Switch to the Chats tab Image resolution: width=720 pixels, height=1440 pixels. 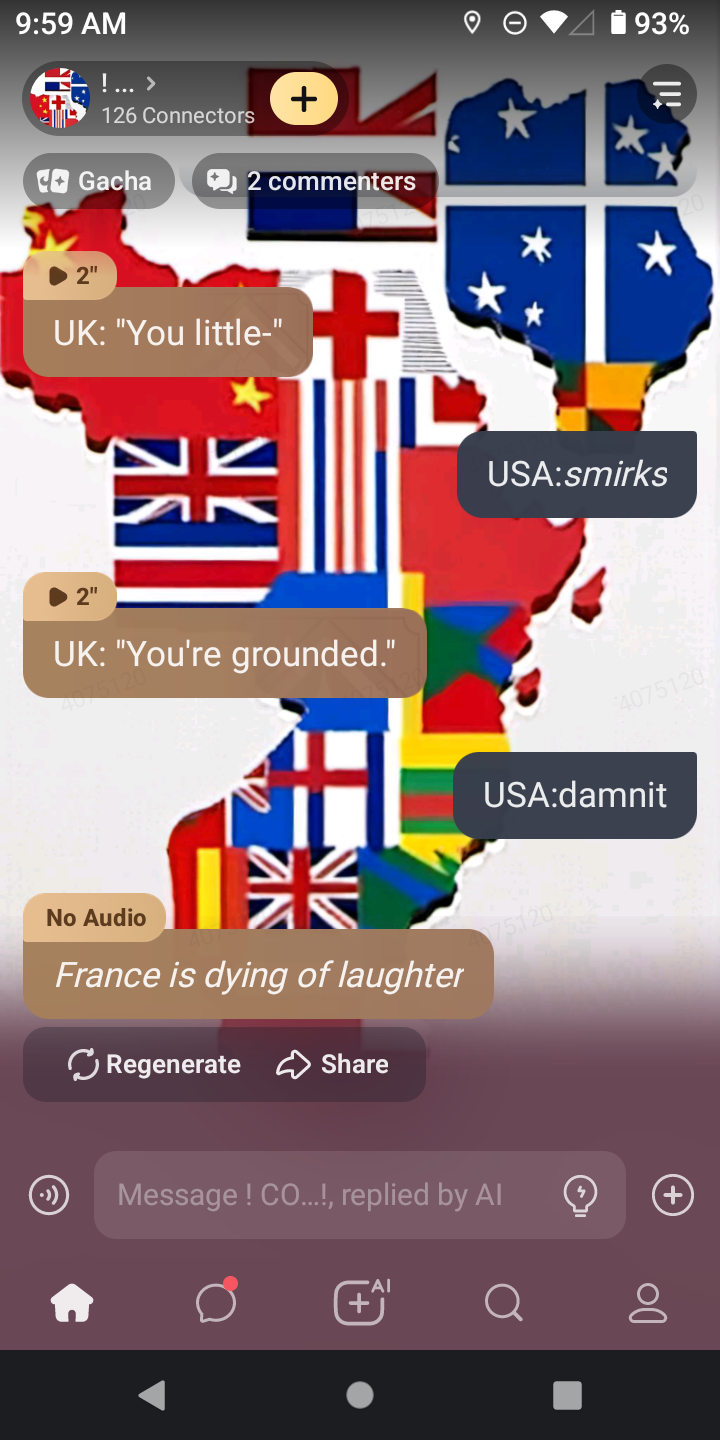[x=216, y=1303]
